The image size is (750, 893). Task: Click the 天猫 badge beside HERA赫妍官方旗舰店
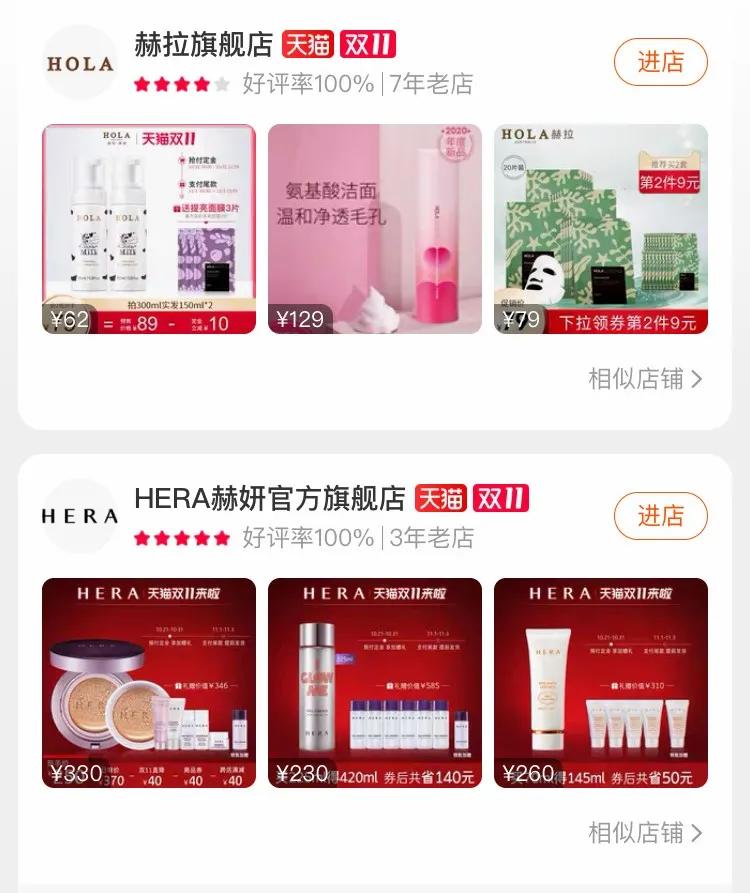tap(443, 498)
